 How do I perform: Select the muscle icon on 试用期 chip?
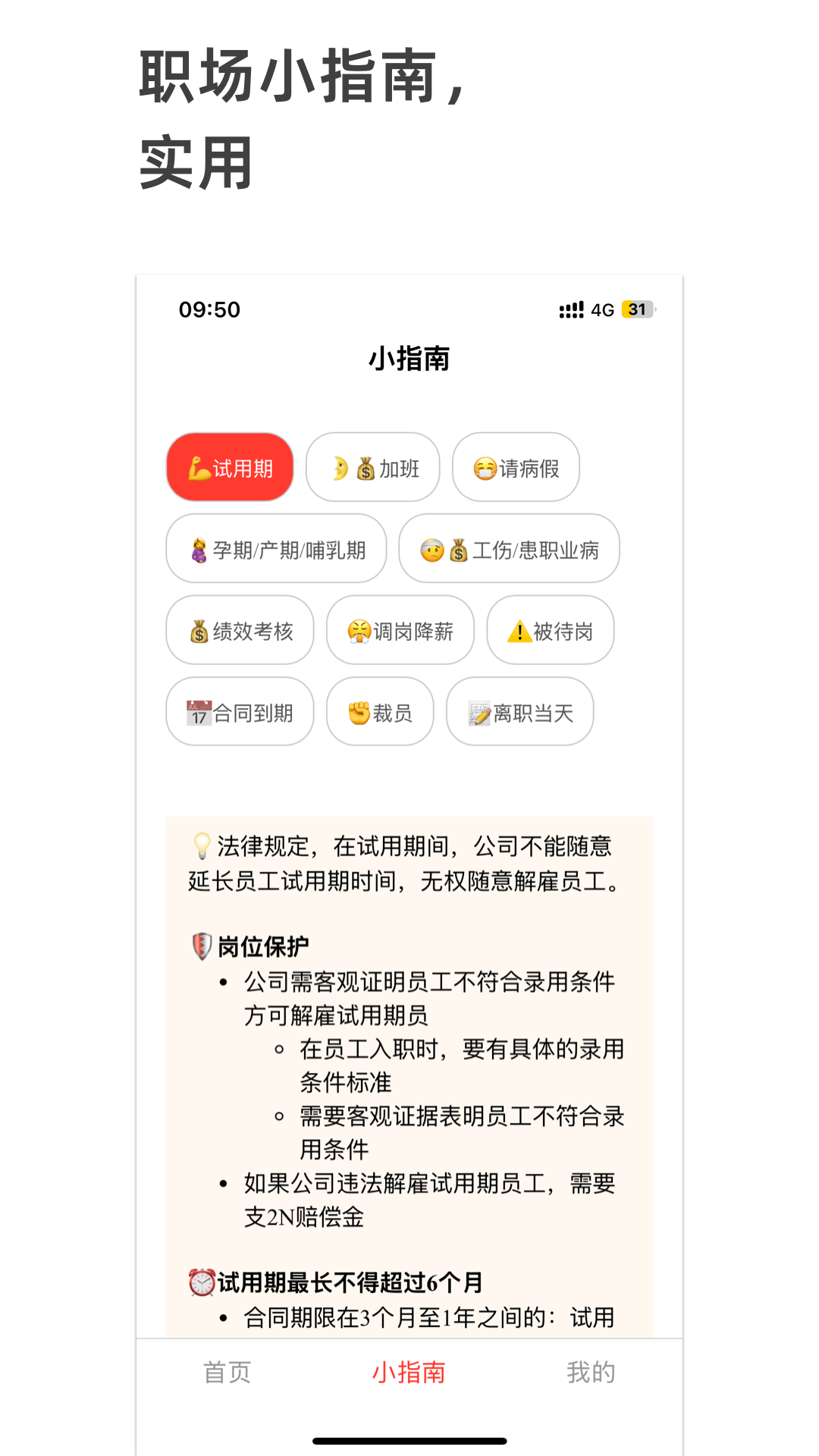pyautogui.click(x=199, y=467)
